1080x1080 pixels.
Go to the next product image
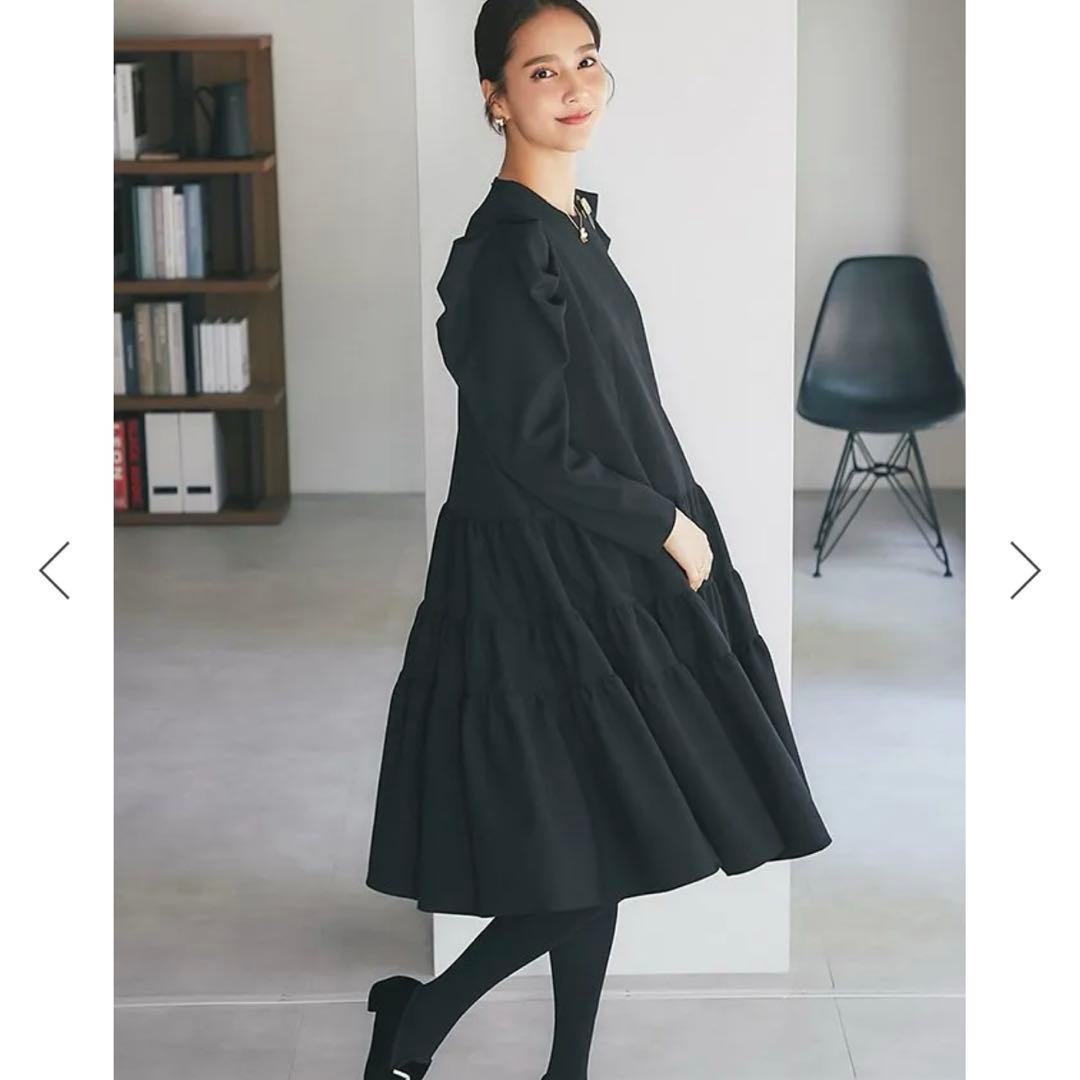tap(1025, 570)
